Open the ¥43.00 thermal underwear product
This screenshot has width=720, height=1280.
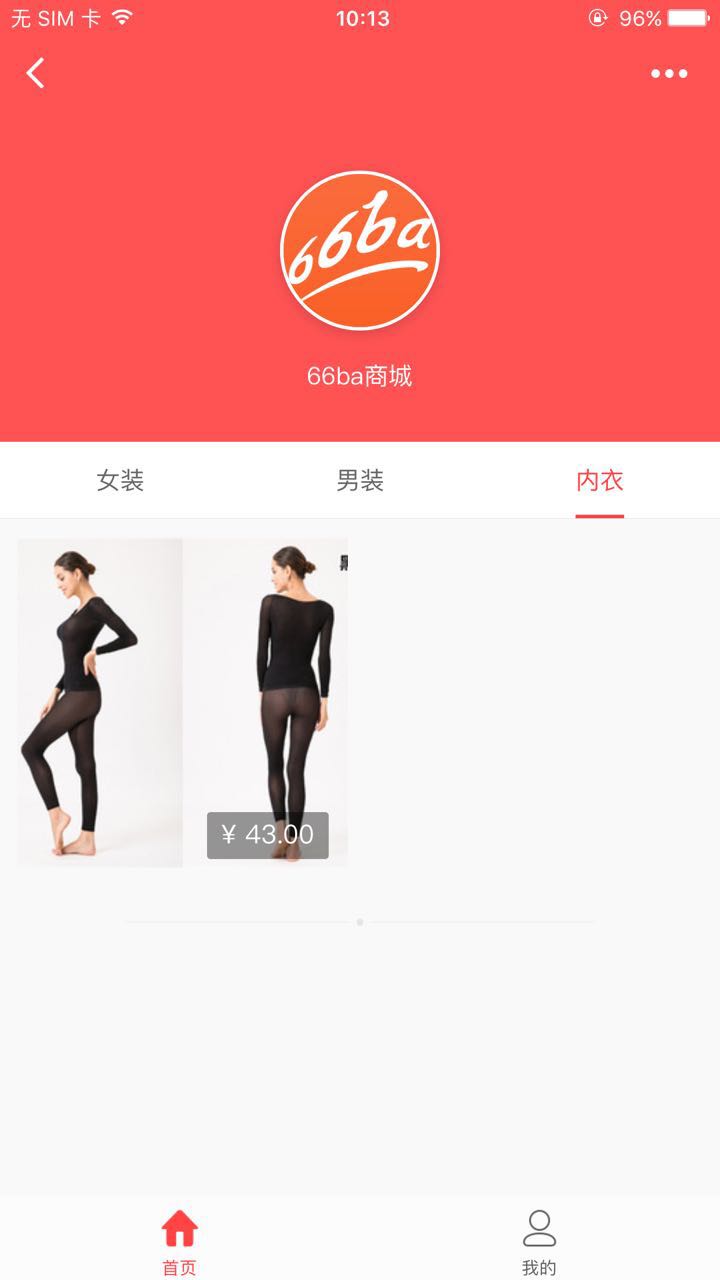[183, 702]
